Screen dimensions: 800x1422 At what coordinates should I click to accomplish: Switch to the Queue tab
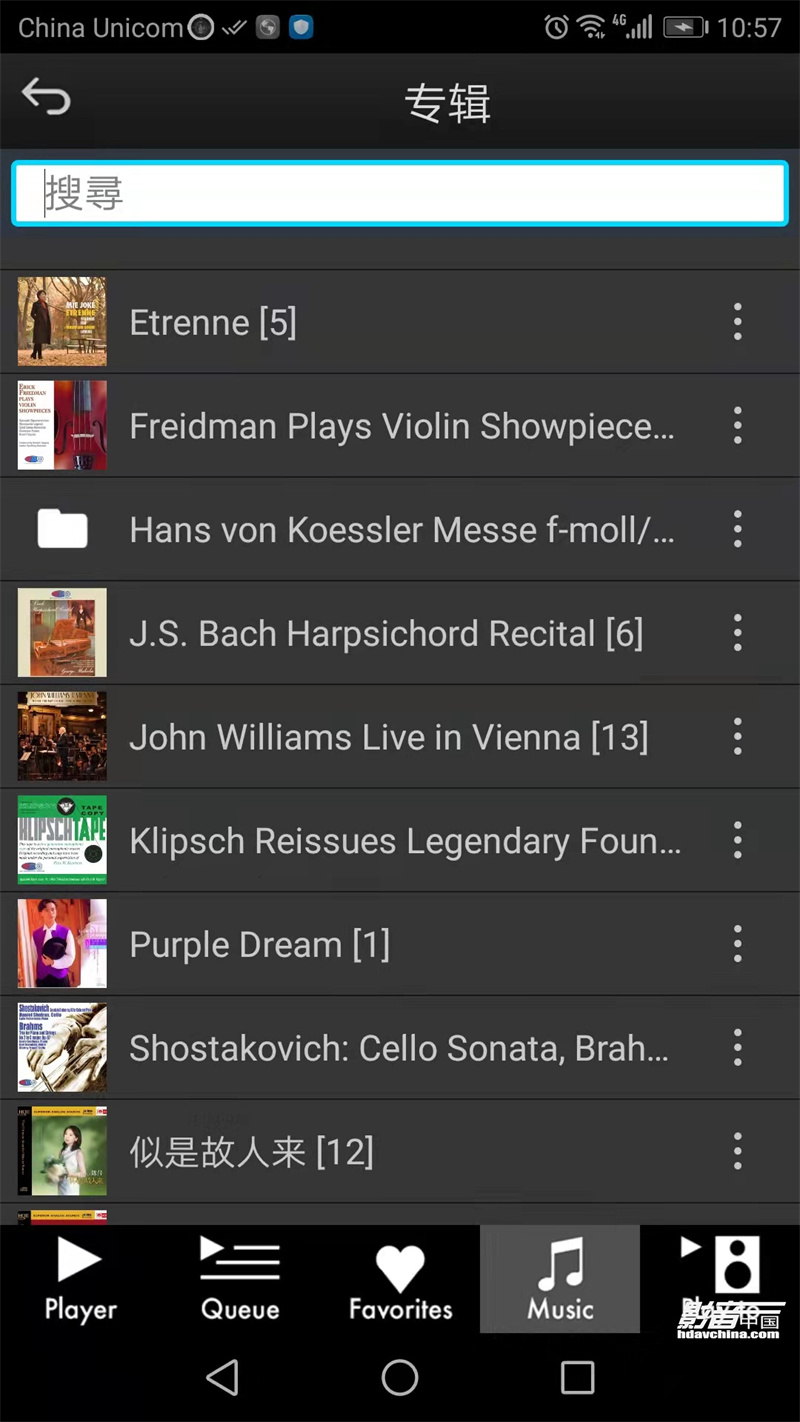240,1280
